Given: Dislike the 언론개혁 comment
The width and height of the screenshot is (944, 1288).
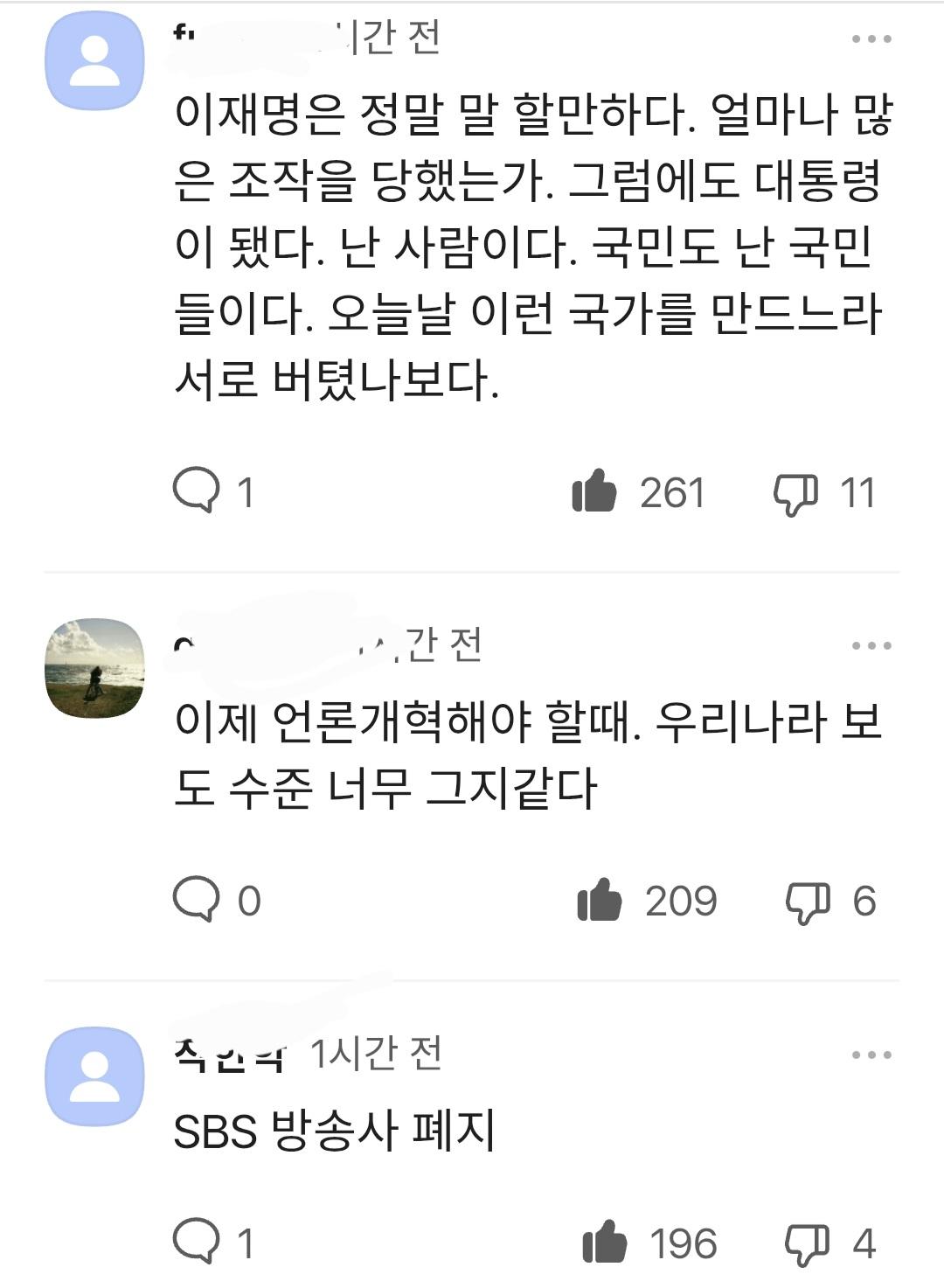Looking at the screenshot, I should coord(807,902).
